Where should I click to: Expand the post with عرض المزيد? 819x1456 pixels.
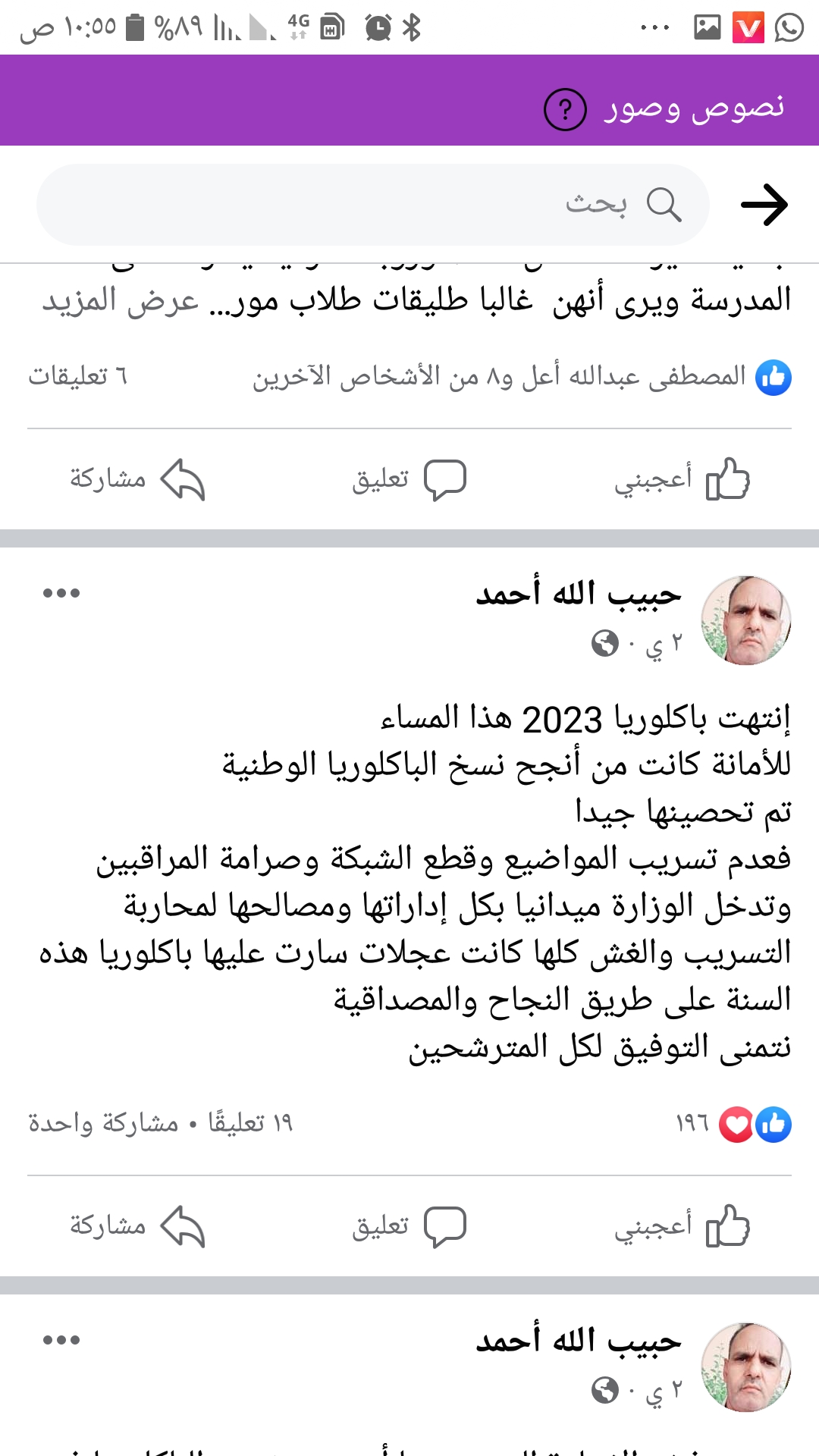(120, 301)
